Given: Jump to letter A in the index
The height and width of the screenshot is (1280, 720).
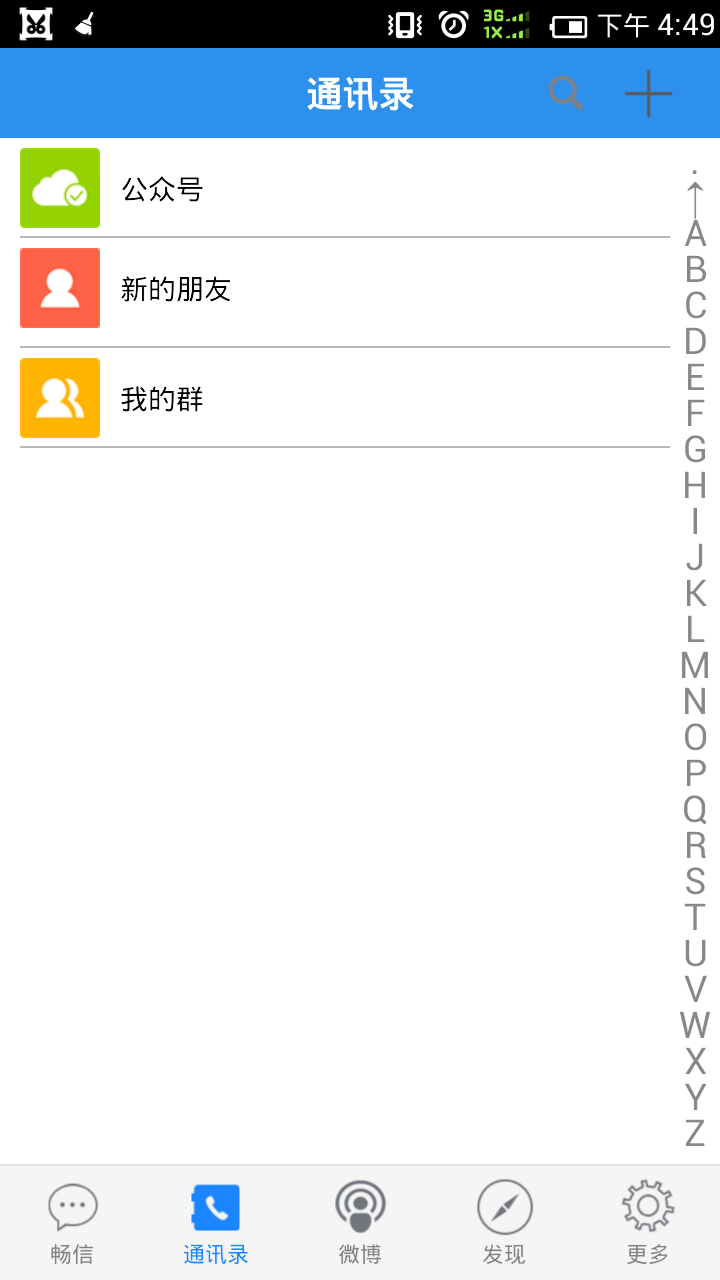Looking at the screenshot, I should tap(696, 235).
